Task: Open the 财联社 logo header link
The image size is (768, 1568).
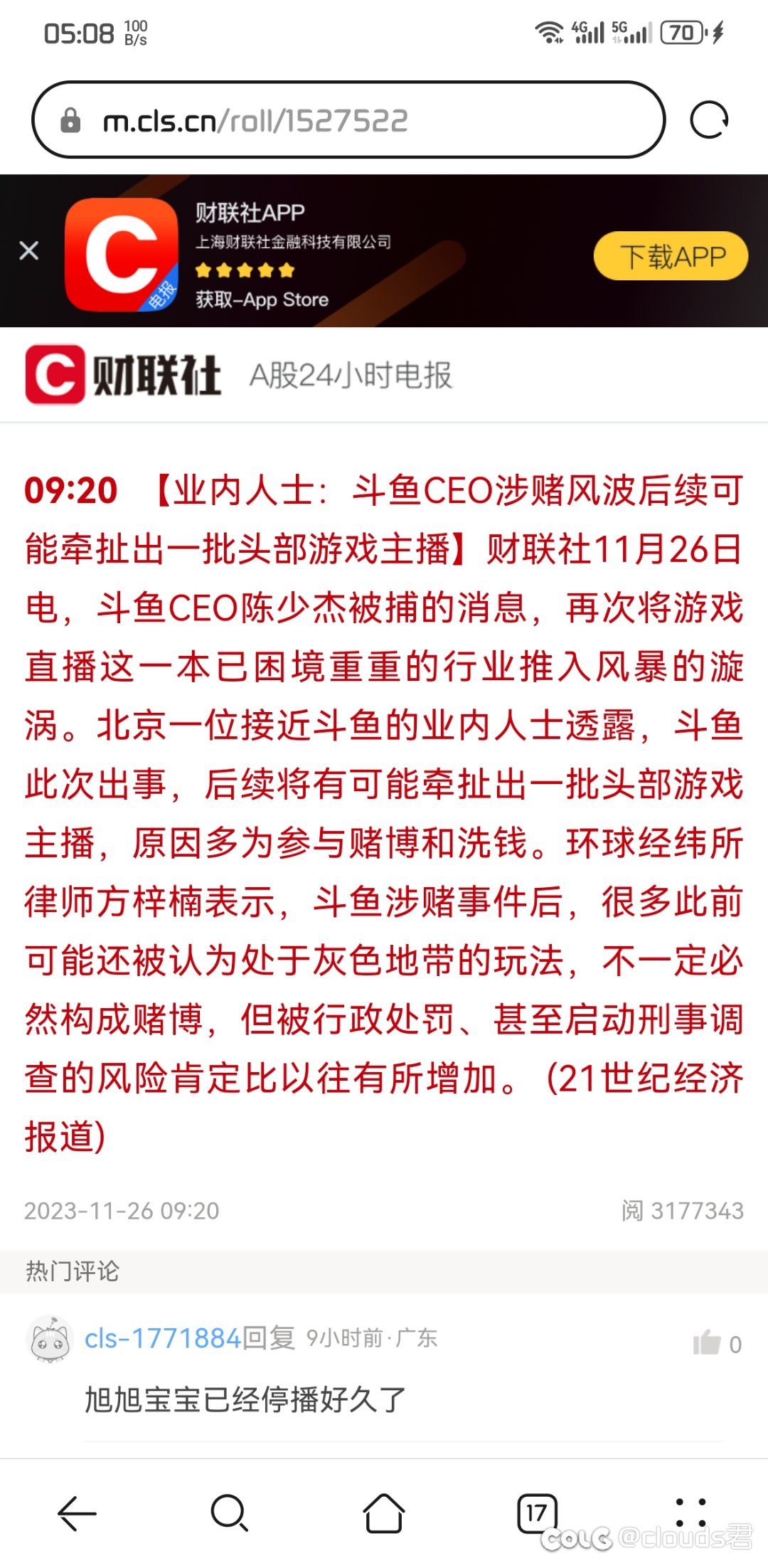Action: 123,375
